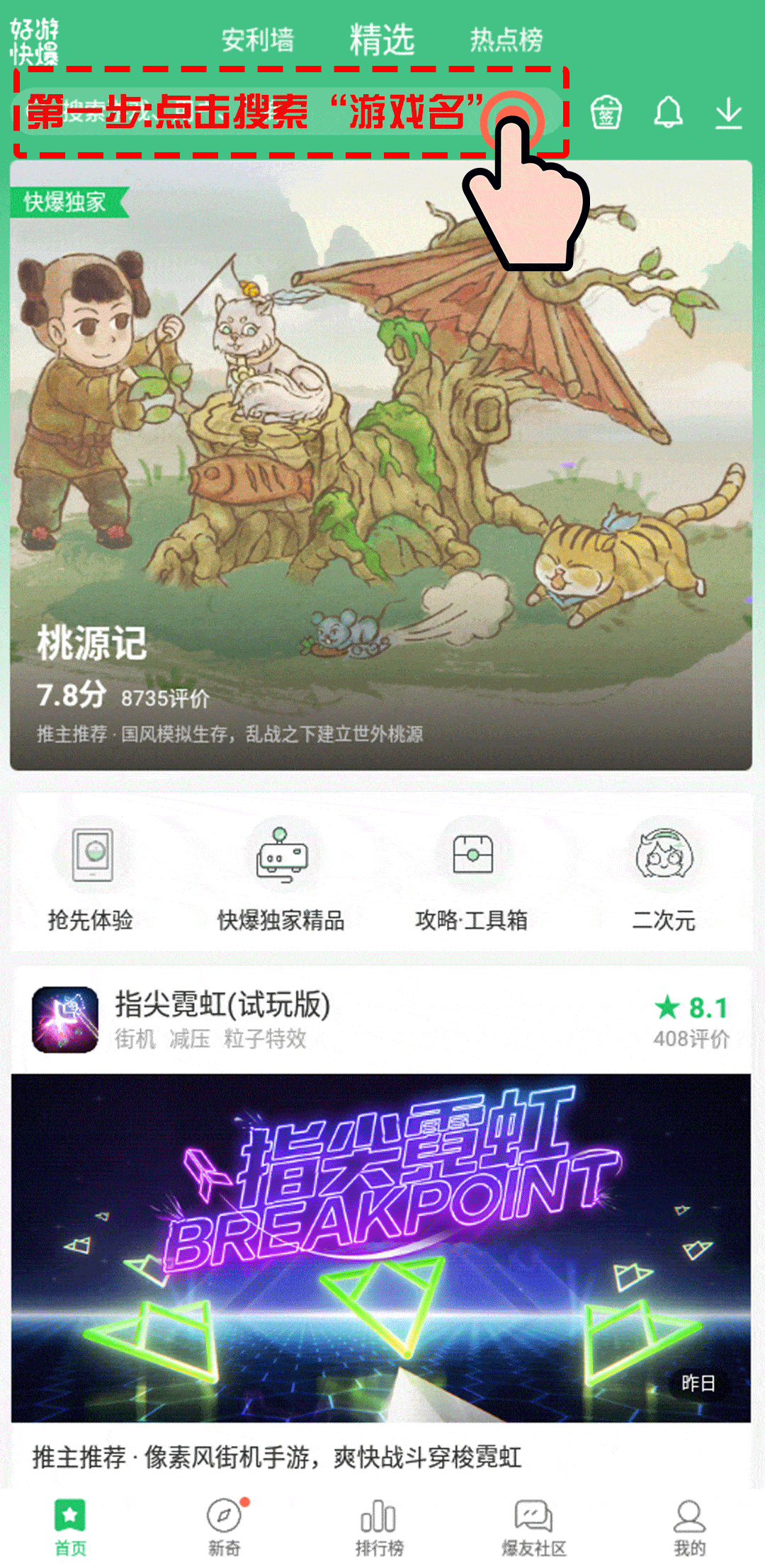Switch to the 热点榜 tab
This screenshot has width=765, height=1568.
506,40
